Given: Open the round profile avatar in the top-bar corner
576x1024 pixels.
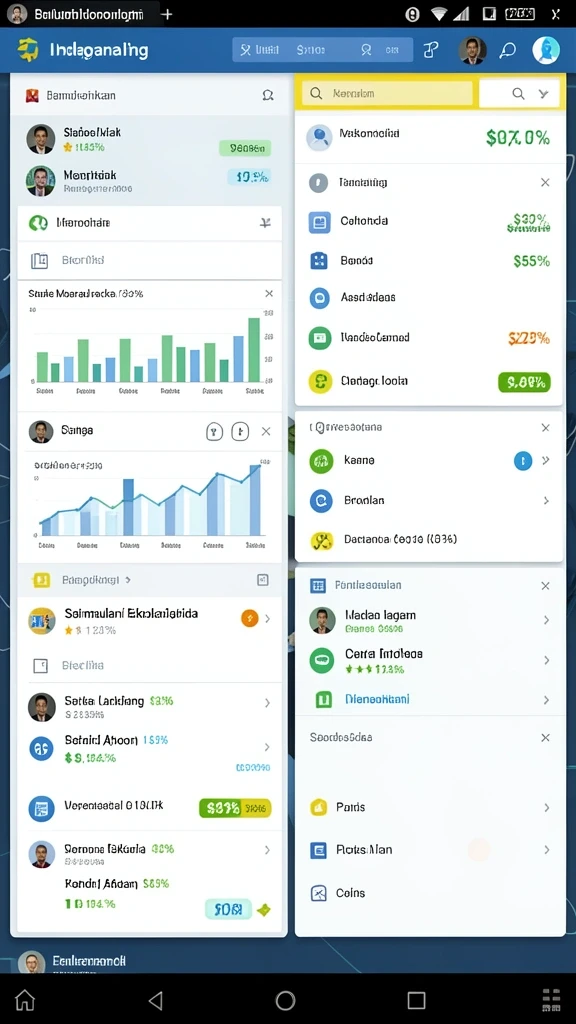Looking at the screenshot, I should (x=546, y=50).
